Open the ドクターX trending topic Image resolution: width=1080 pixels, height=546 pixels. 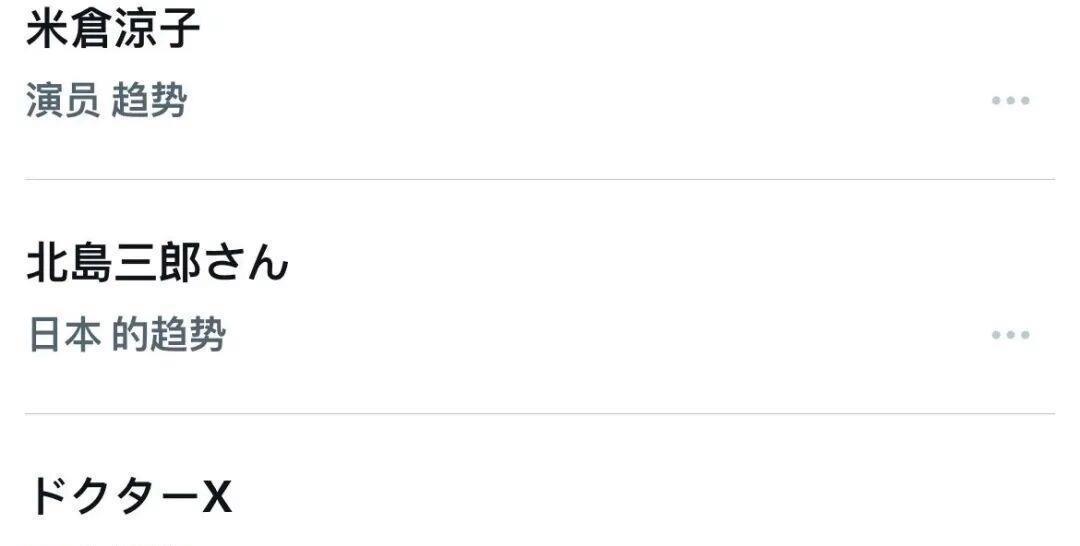tap(130, 496)
